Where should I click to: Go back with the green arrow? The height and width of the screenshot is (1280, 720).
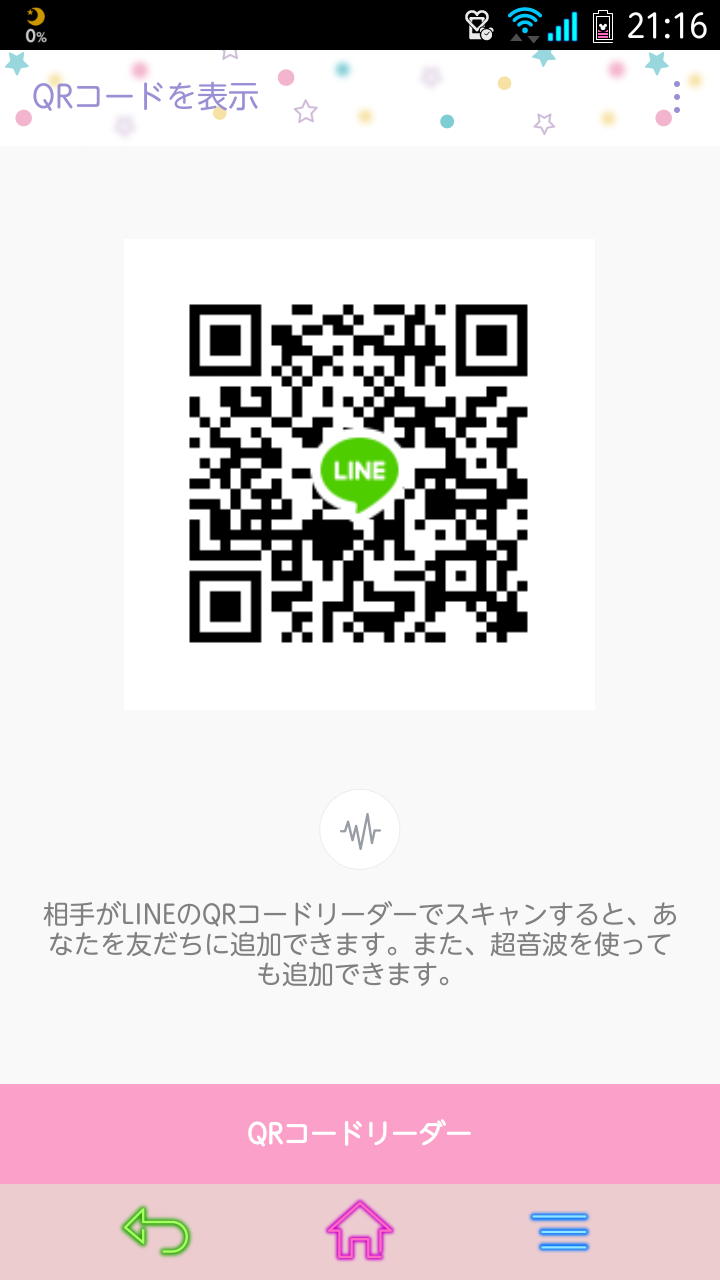(156, 1231)
